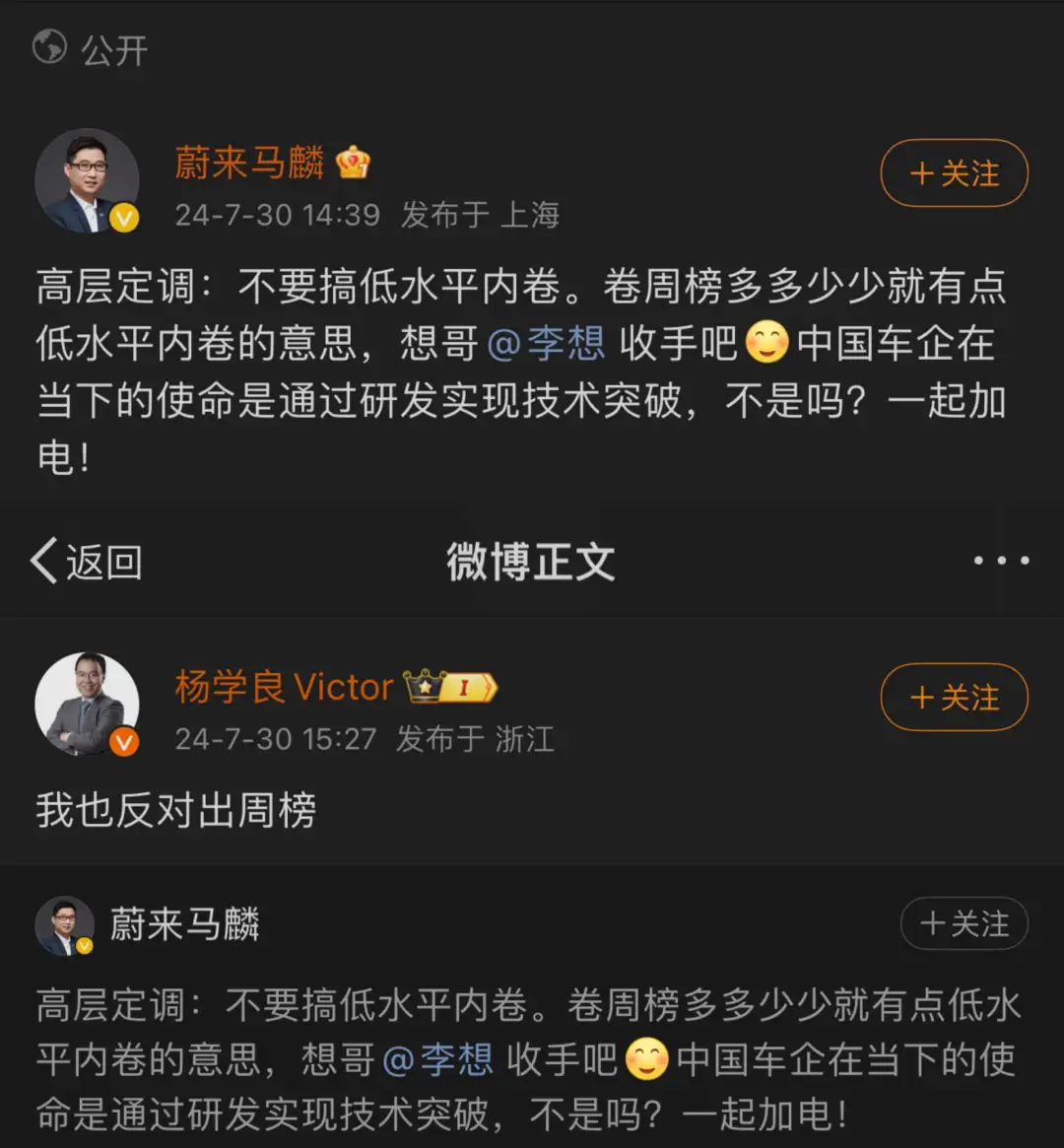The width and height of the screenshot is (1064, 1148).
Task: Open the three-dot overflow menu
Action: (x=1001, y=561)
